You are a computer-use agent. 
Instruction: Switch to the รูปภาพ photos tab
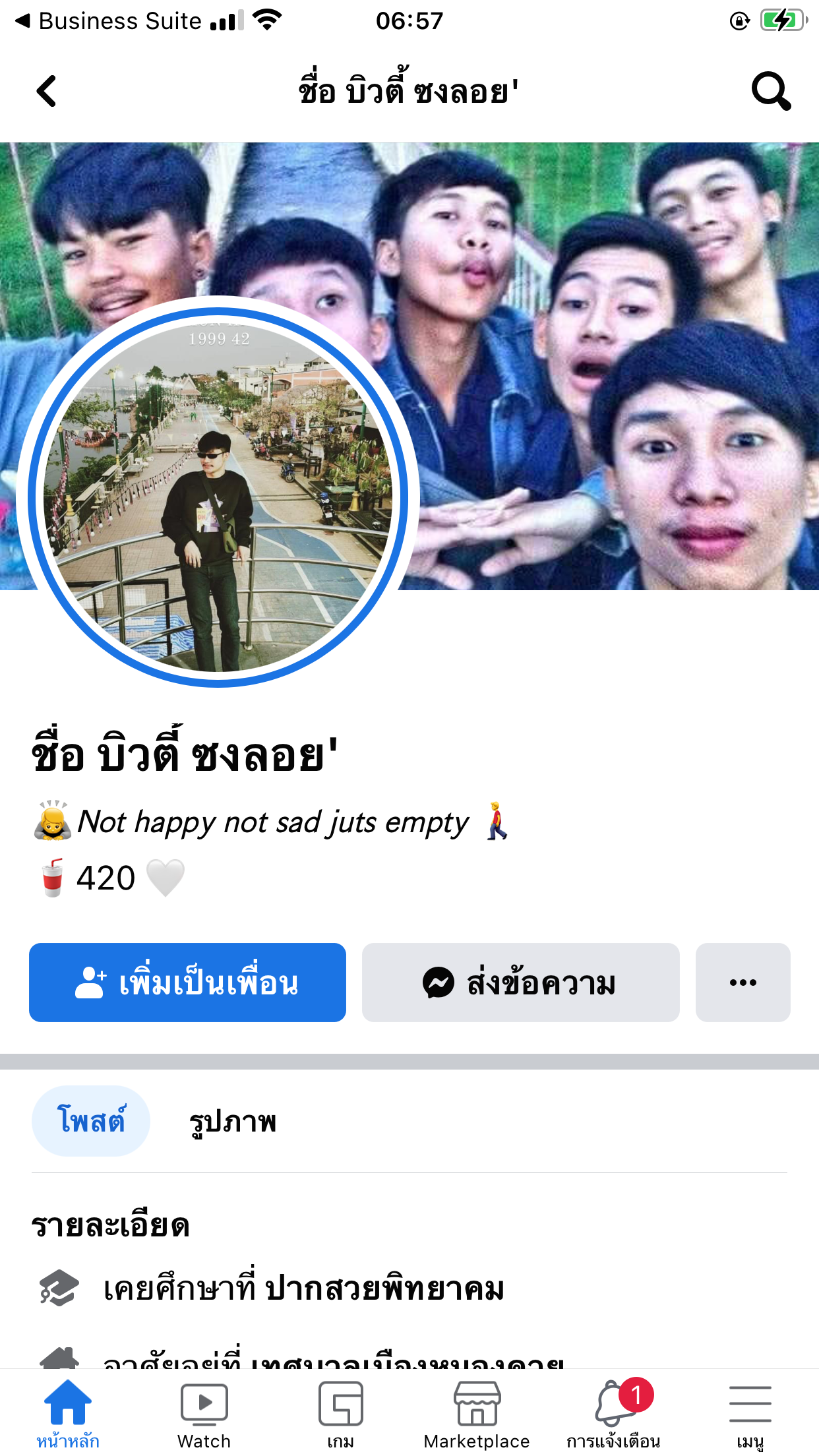coord(233,1122)
